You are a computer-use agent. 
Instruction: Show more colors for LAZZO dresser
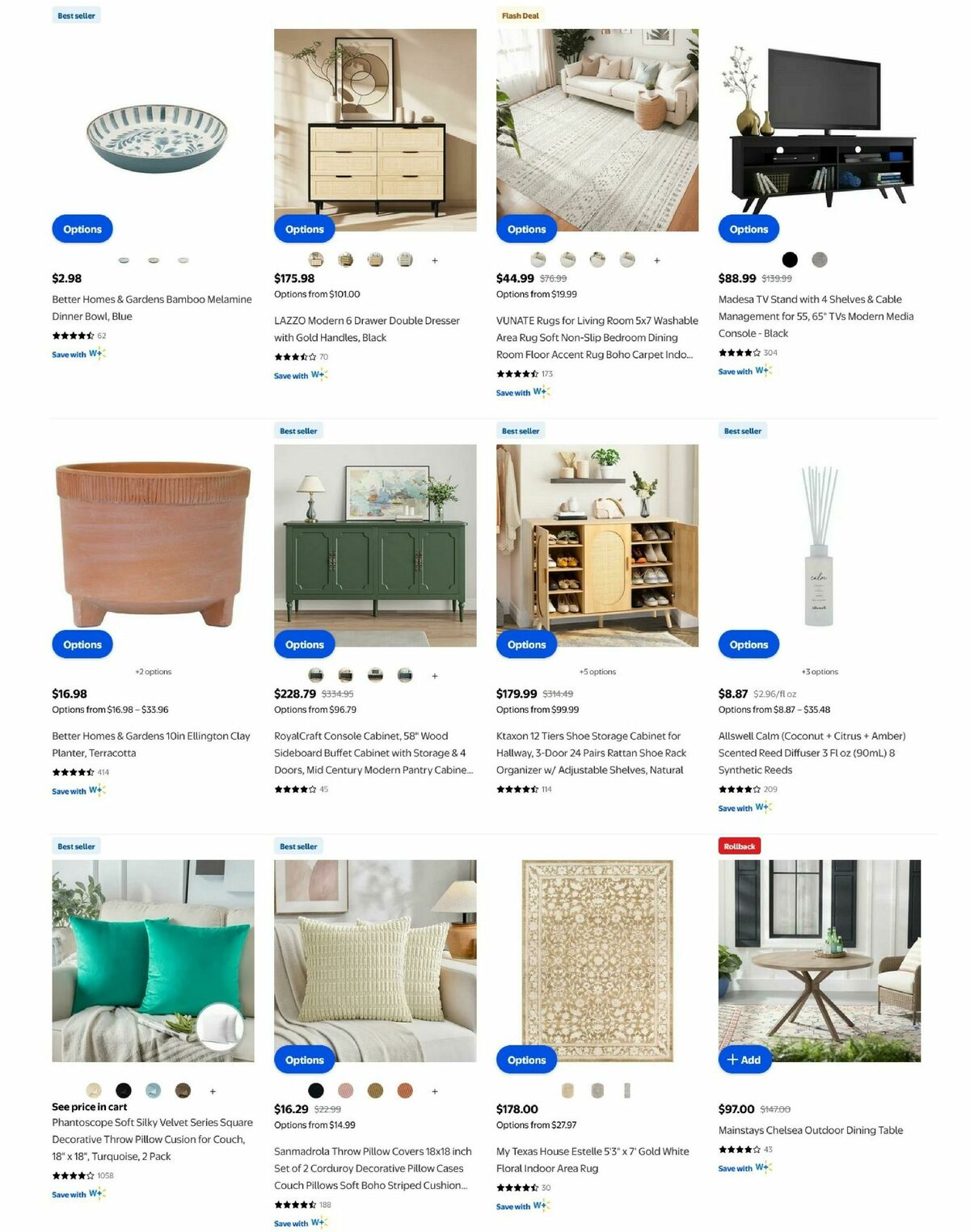[x=435, y=260]
